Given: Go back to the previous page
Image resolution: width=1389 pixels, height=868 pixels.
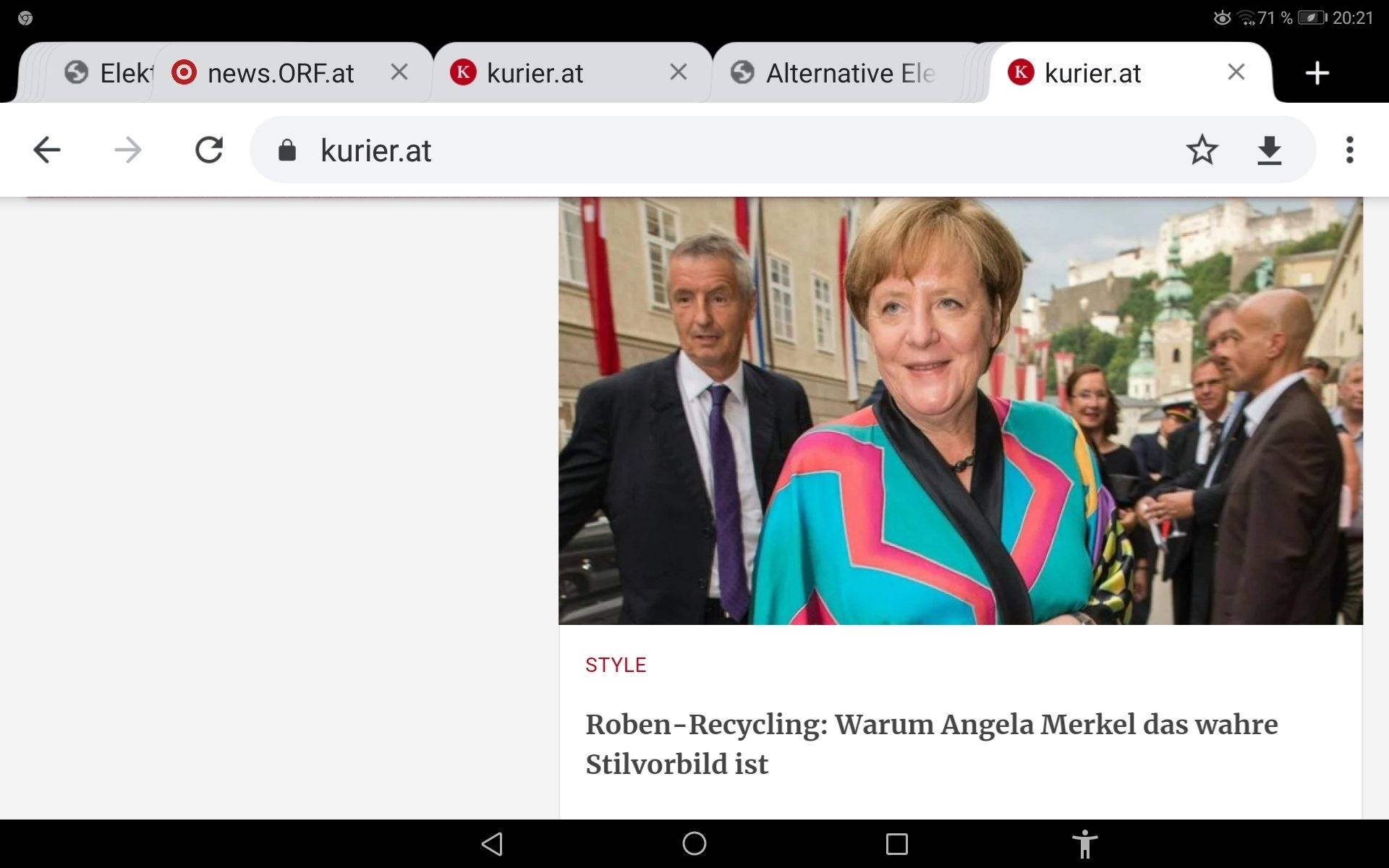Looking at the screenshot, I should 47,150.
